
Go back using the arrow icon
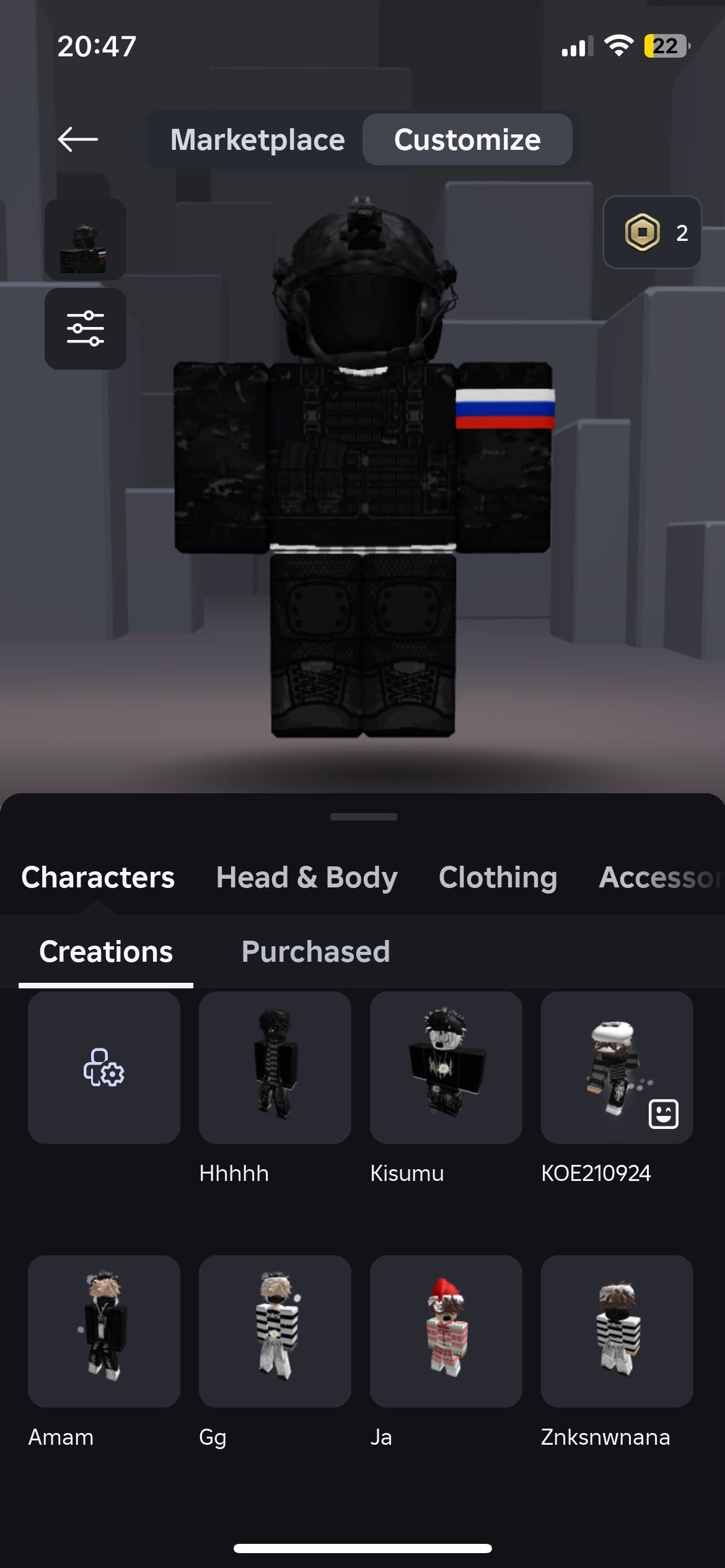(x=78, y=139)
